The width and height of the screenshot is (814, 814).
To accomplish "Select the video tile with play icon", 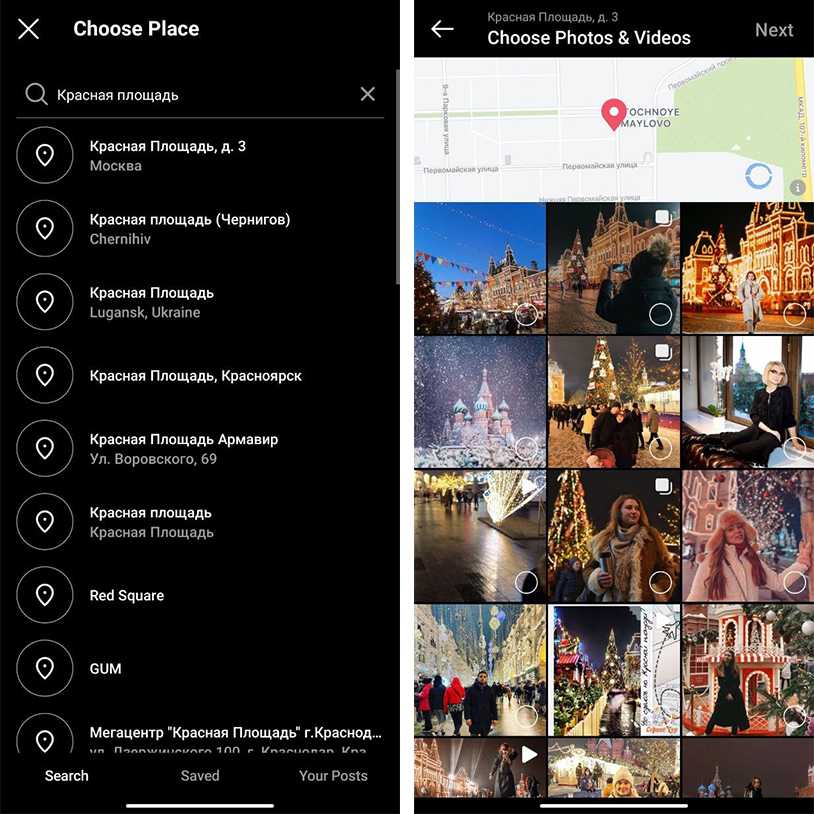I will pyautogui.click(x=480, y=767).
